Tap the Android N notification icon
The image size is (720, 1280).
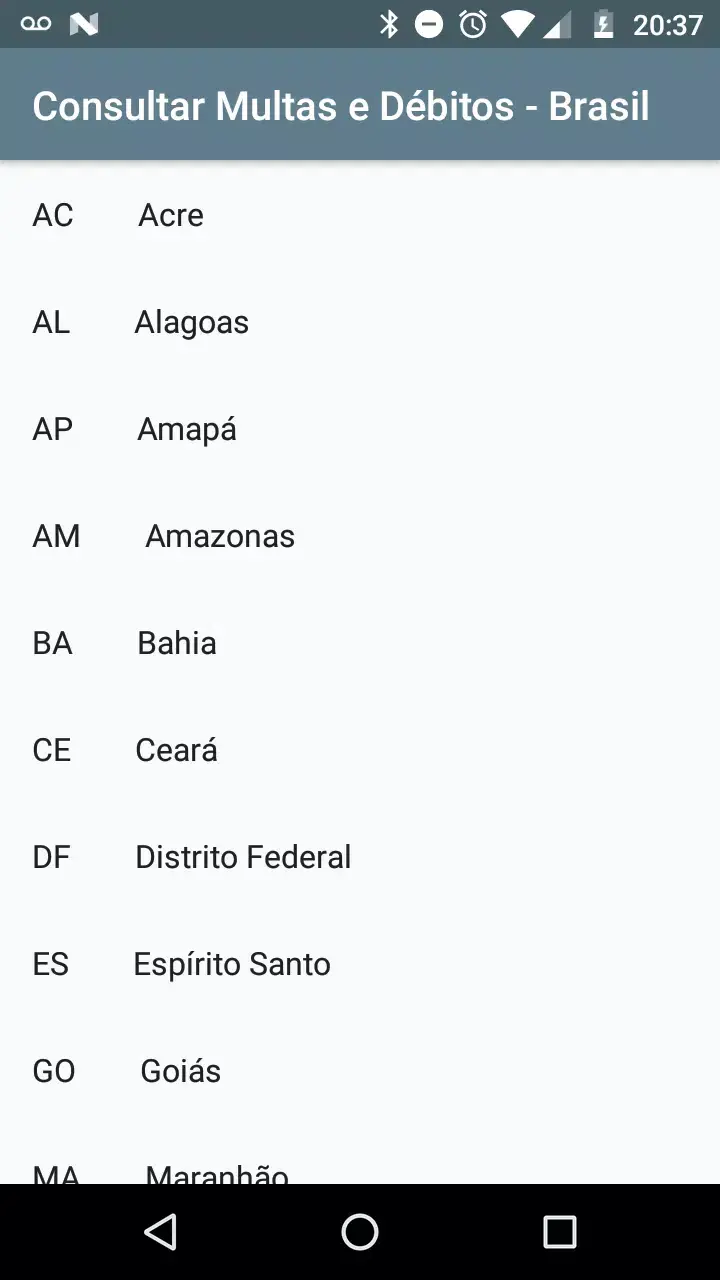[x=84, y=22]
